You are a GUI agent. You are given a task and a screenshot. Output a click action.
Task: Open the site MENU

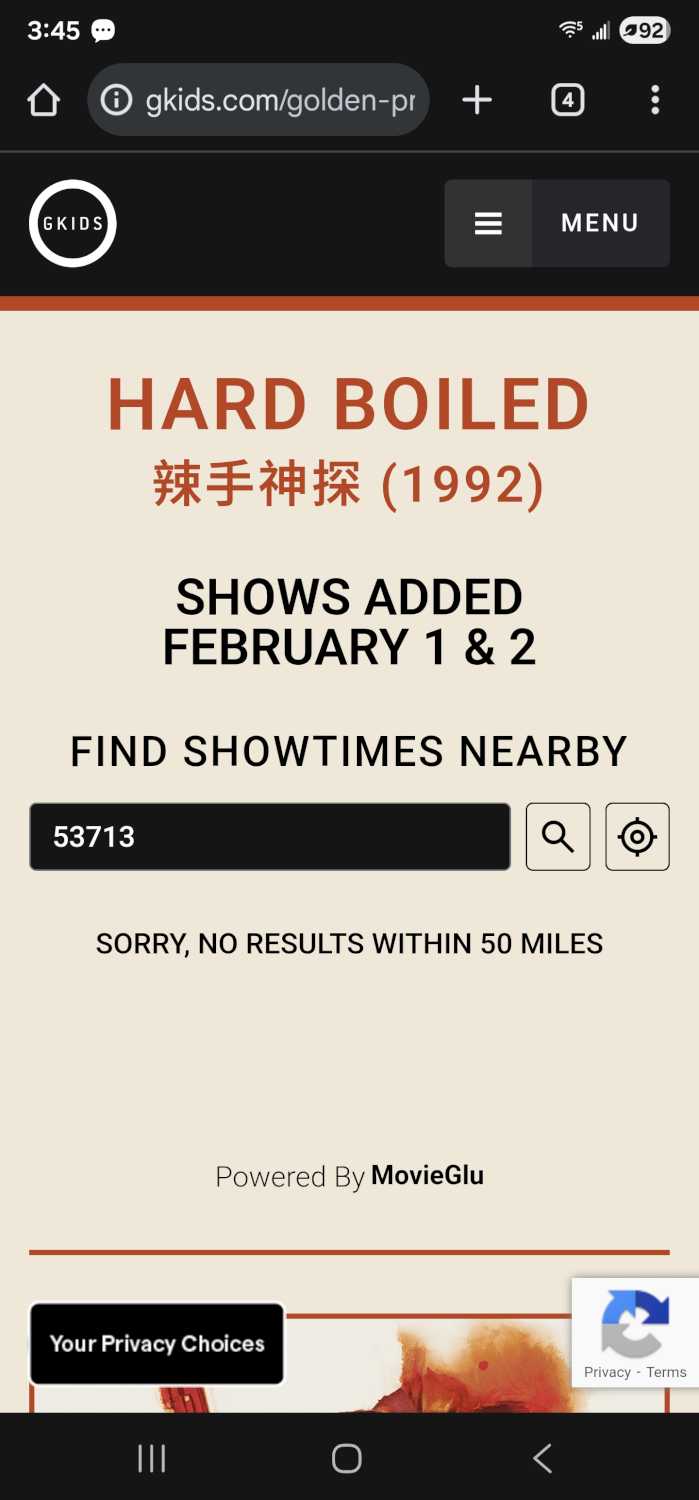pyautogui.click(x=557, y=223)
